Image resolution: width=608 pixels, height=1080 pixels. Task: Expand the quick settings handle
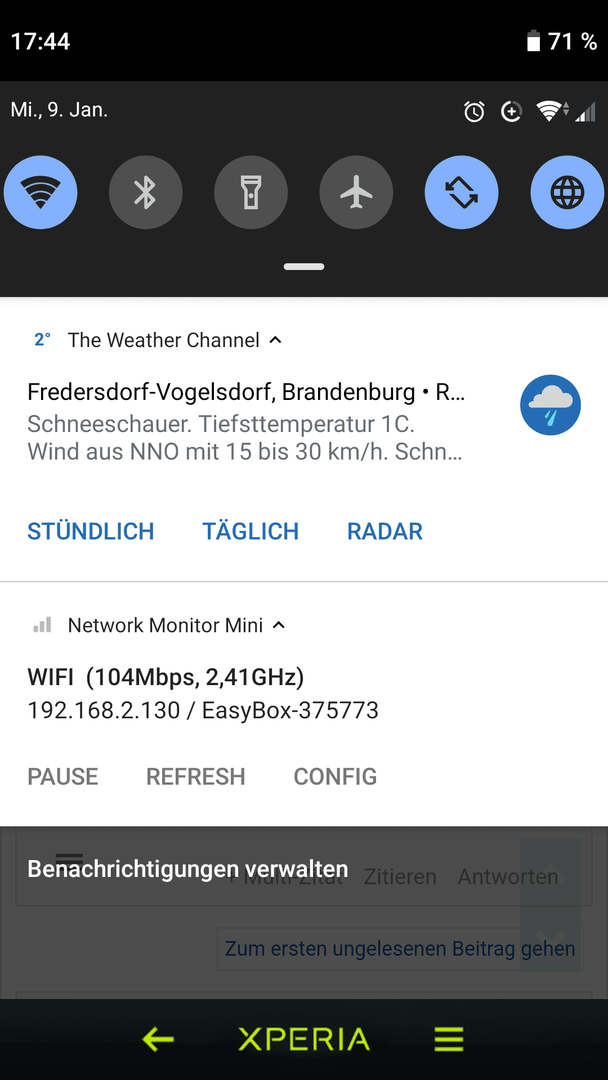304,267
